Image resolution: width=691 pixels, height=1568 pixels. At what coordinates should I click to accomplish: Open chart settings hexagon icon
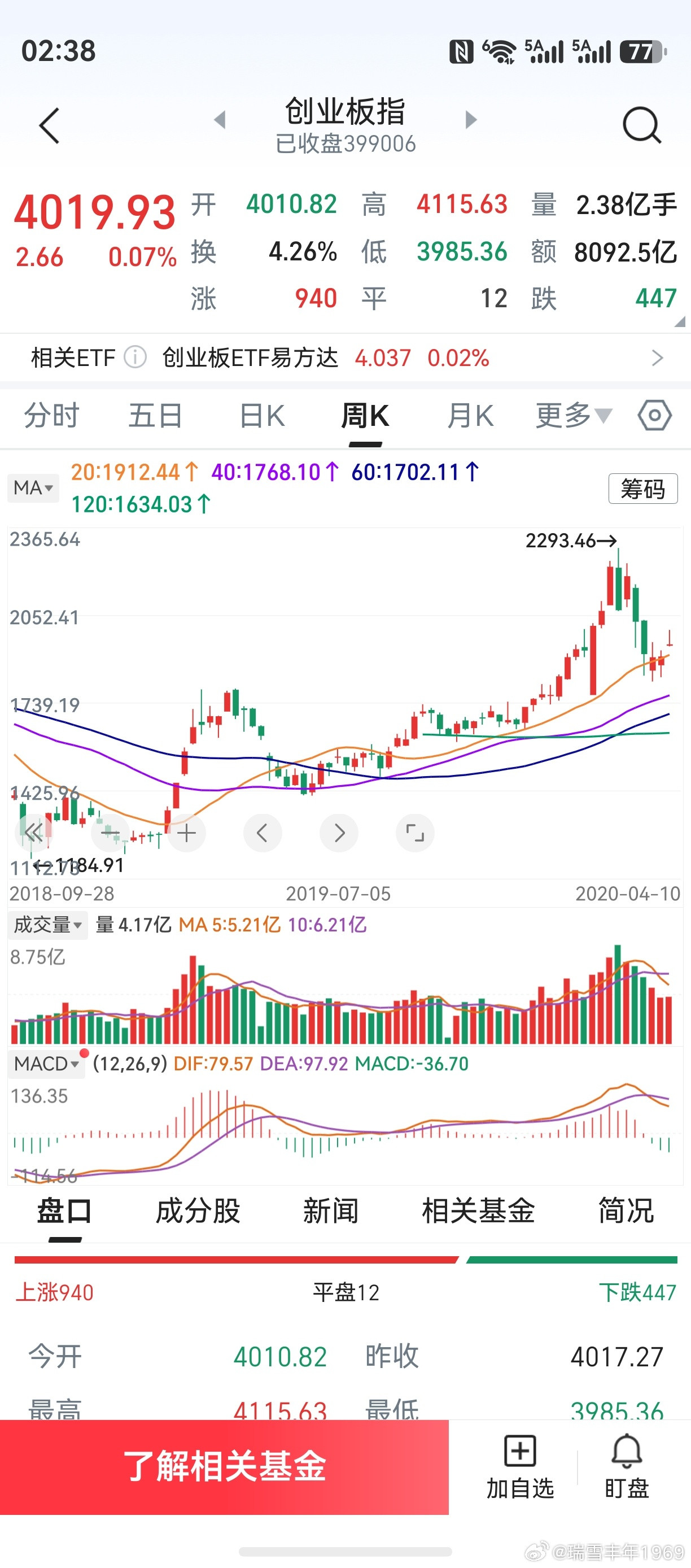click(654, 416)
